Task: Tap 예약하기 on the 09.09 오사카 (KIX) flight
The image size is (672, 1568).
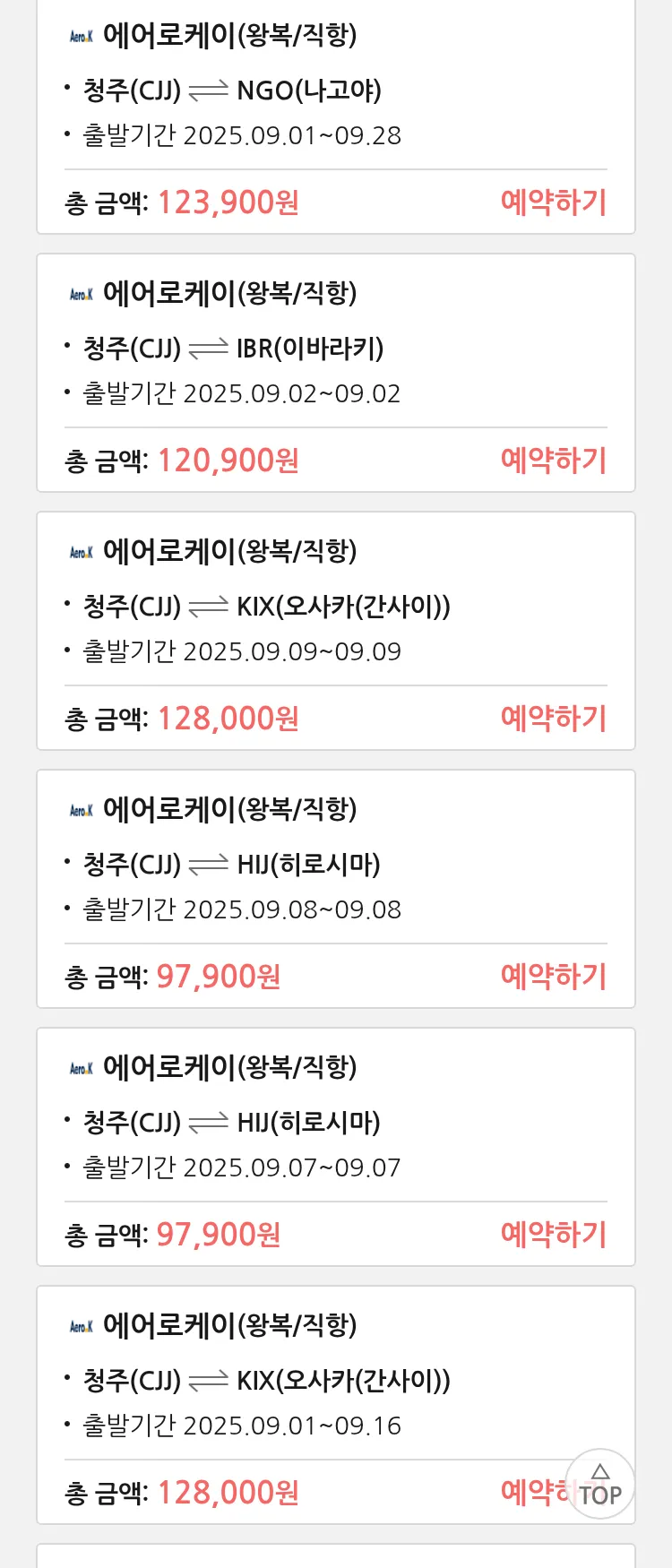Action: (x=553, y=719)
